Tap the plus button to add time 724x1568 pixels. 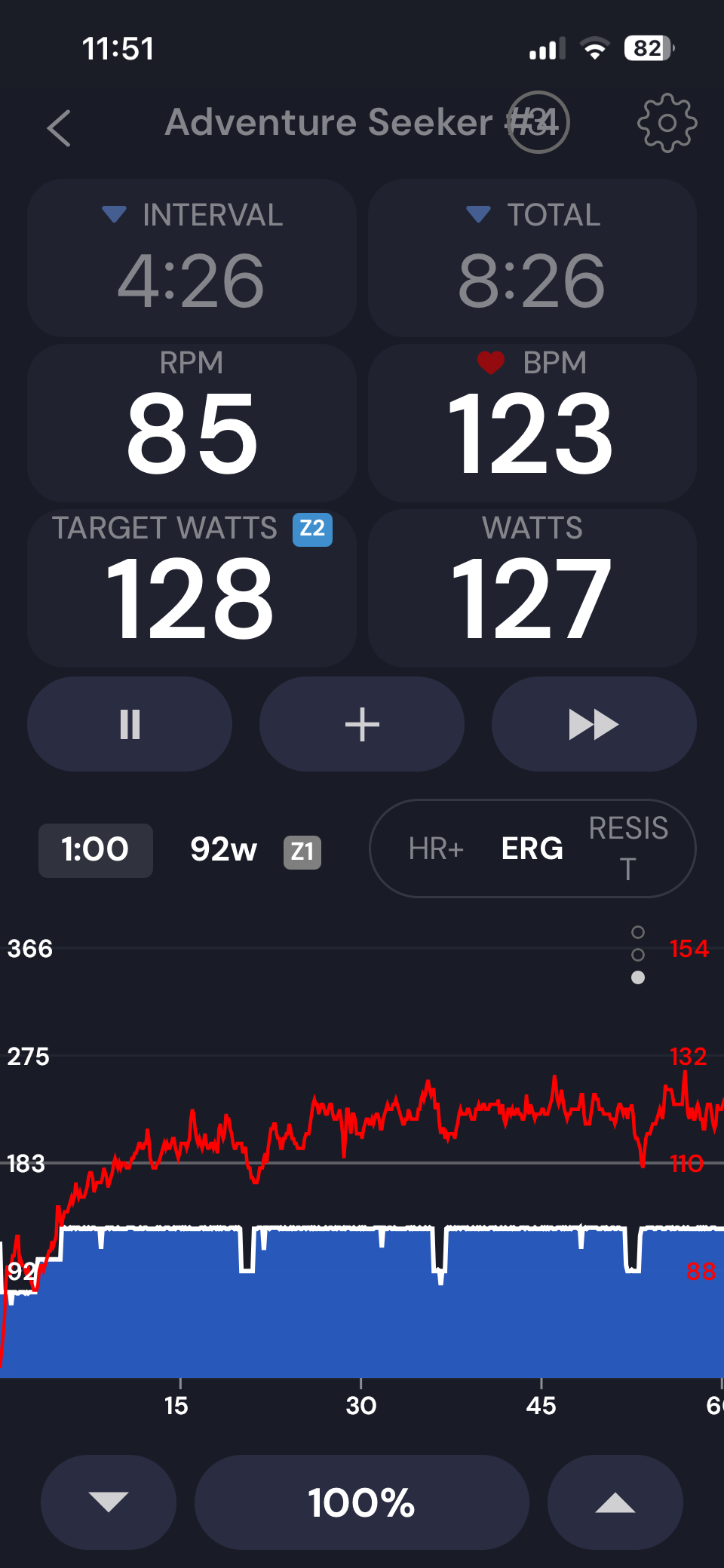pyautogui.click(x=362, y=724)
